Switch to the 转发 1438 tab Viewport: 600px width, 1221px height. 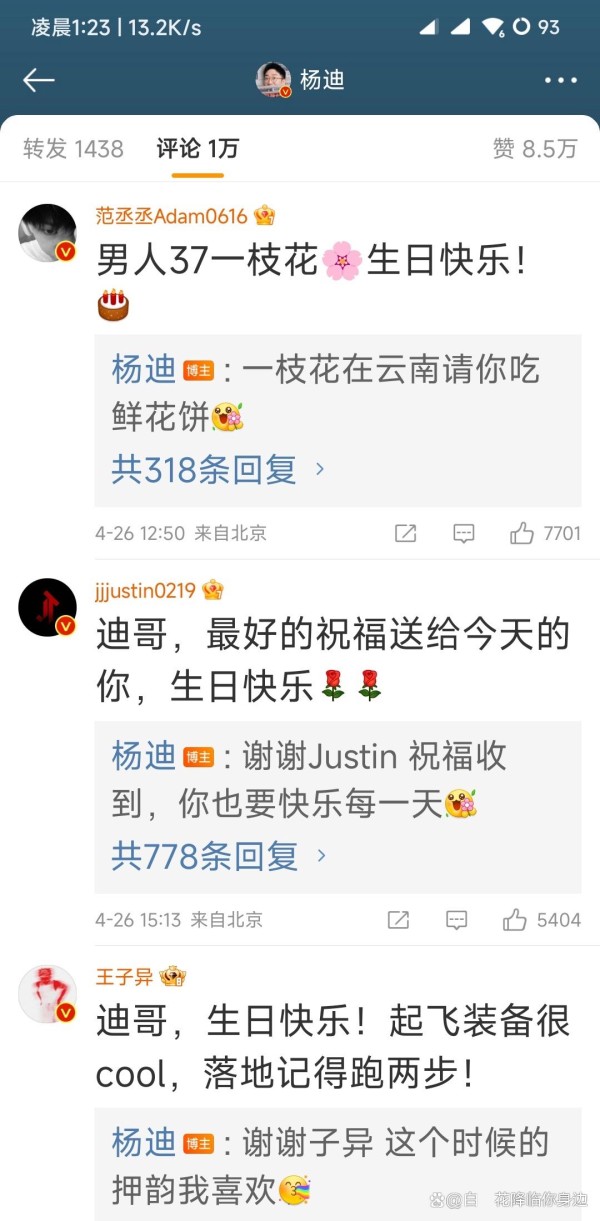73,149
